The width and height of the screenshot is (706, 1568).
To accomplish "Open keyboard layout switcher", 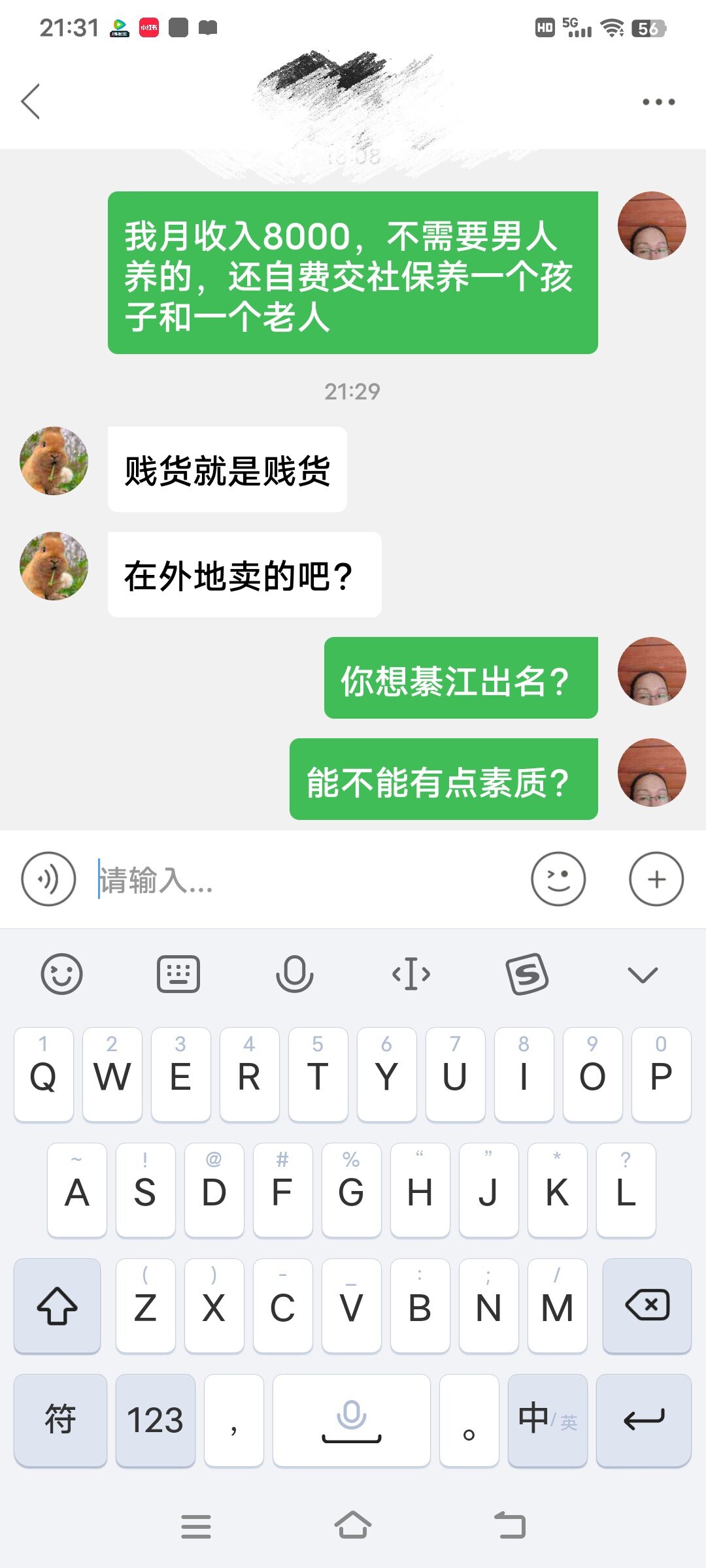I will (x=178, y=974).
